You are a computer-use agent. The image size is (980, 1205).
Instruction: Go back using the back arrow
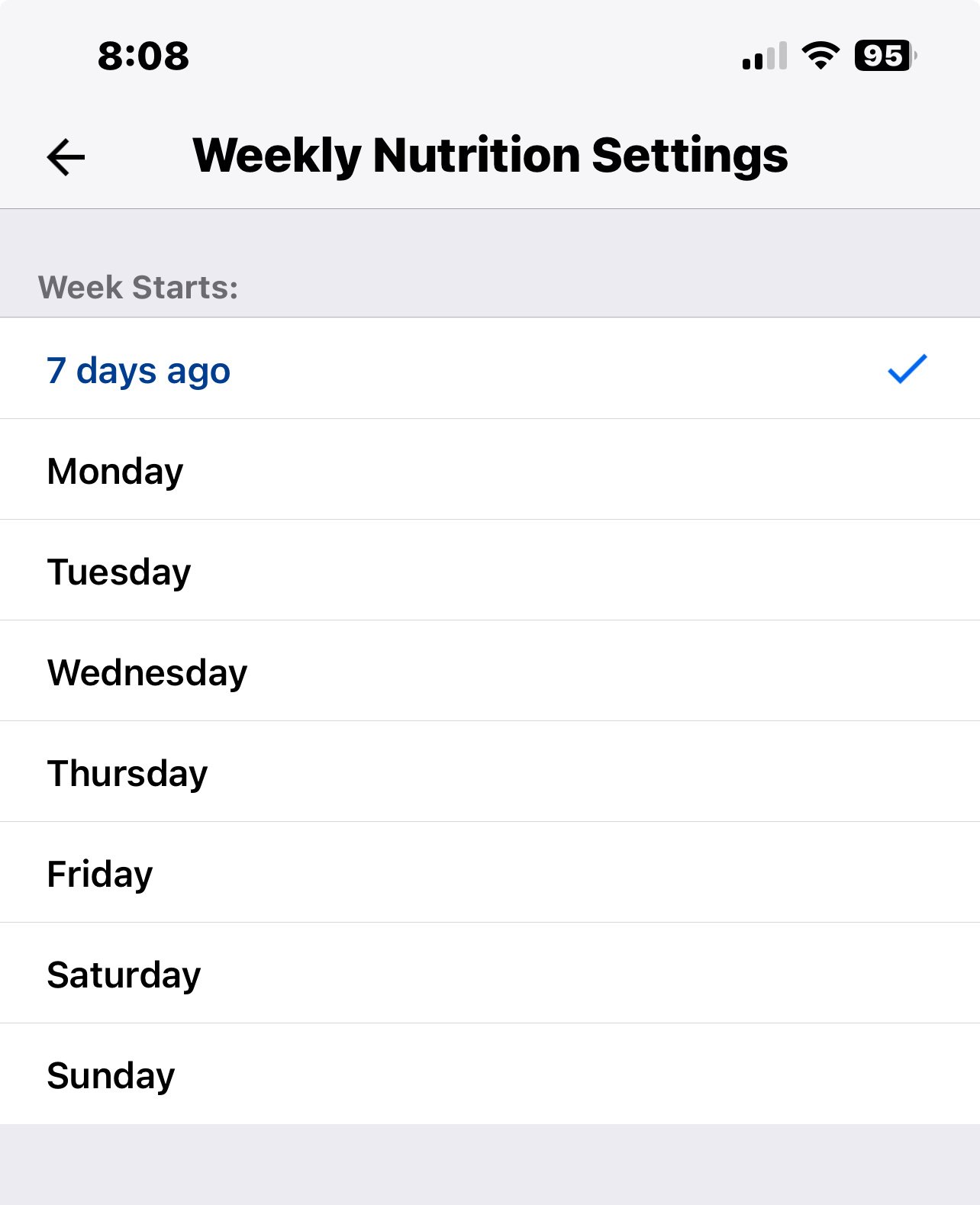pos(66,157)
